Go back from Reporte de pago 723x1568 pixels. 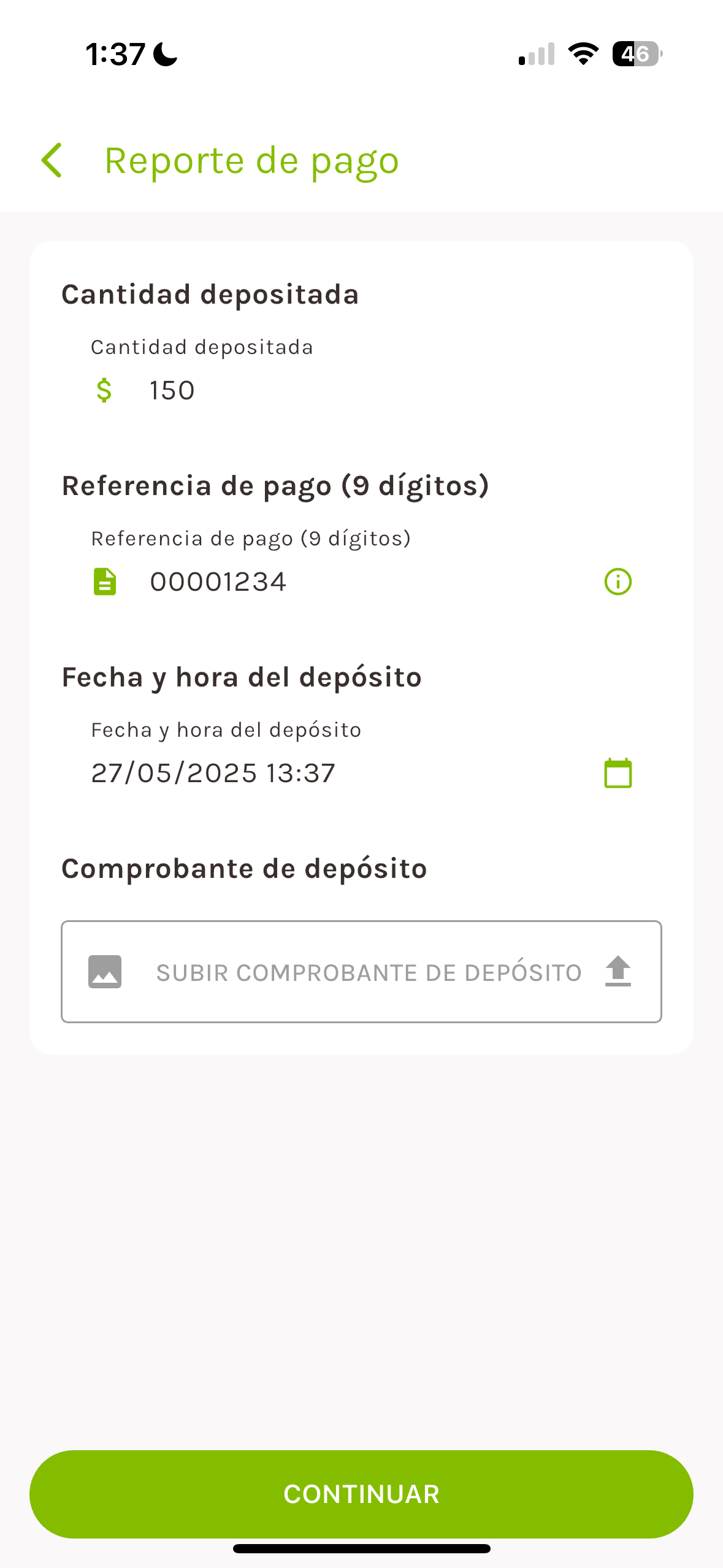52,160
